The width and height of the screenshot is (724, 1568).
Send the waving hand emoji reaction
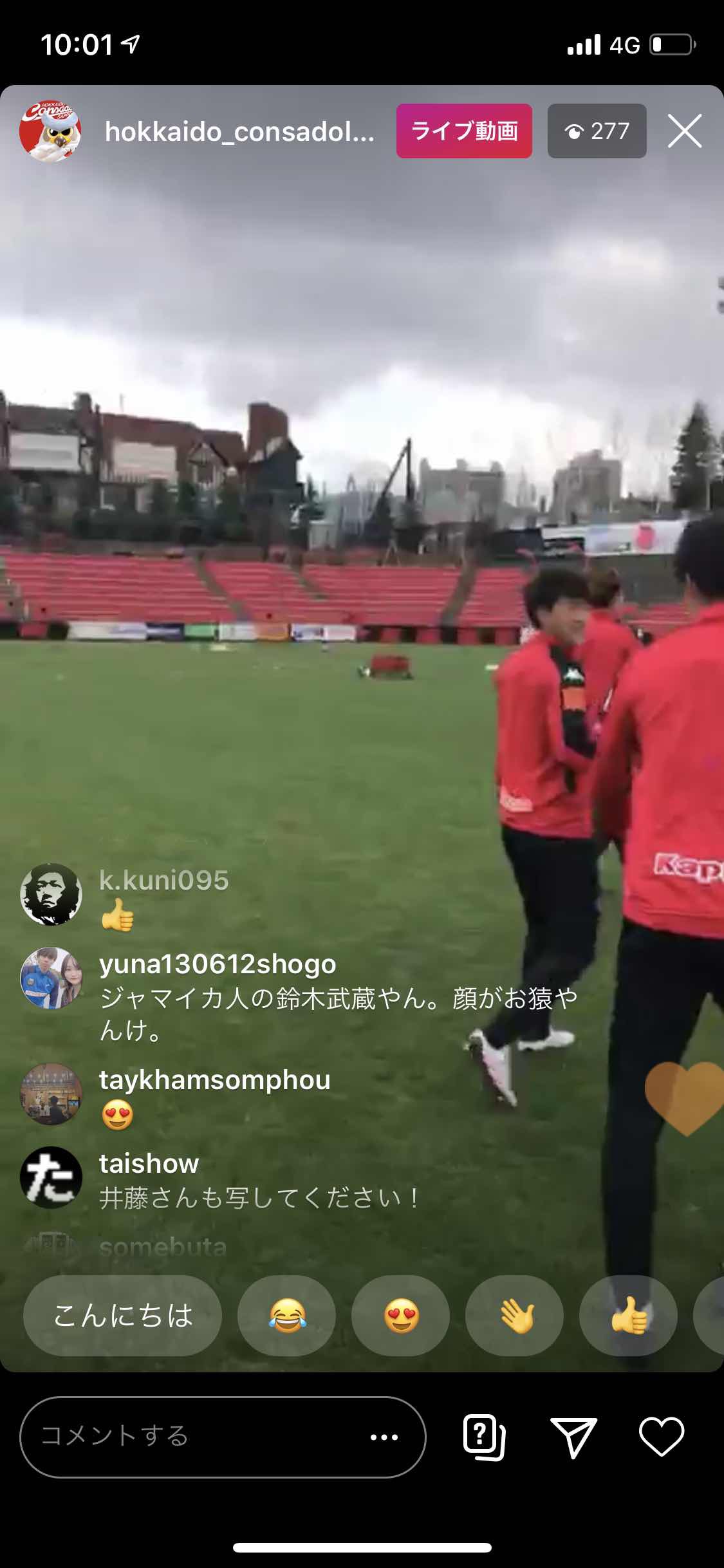[x=514, y=1316]
